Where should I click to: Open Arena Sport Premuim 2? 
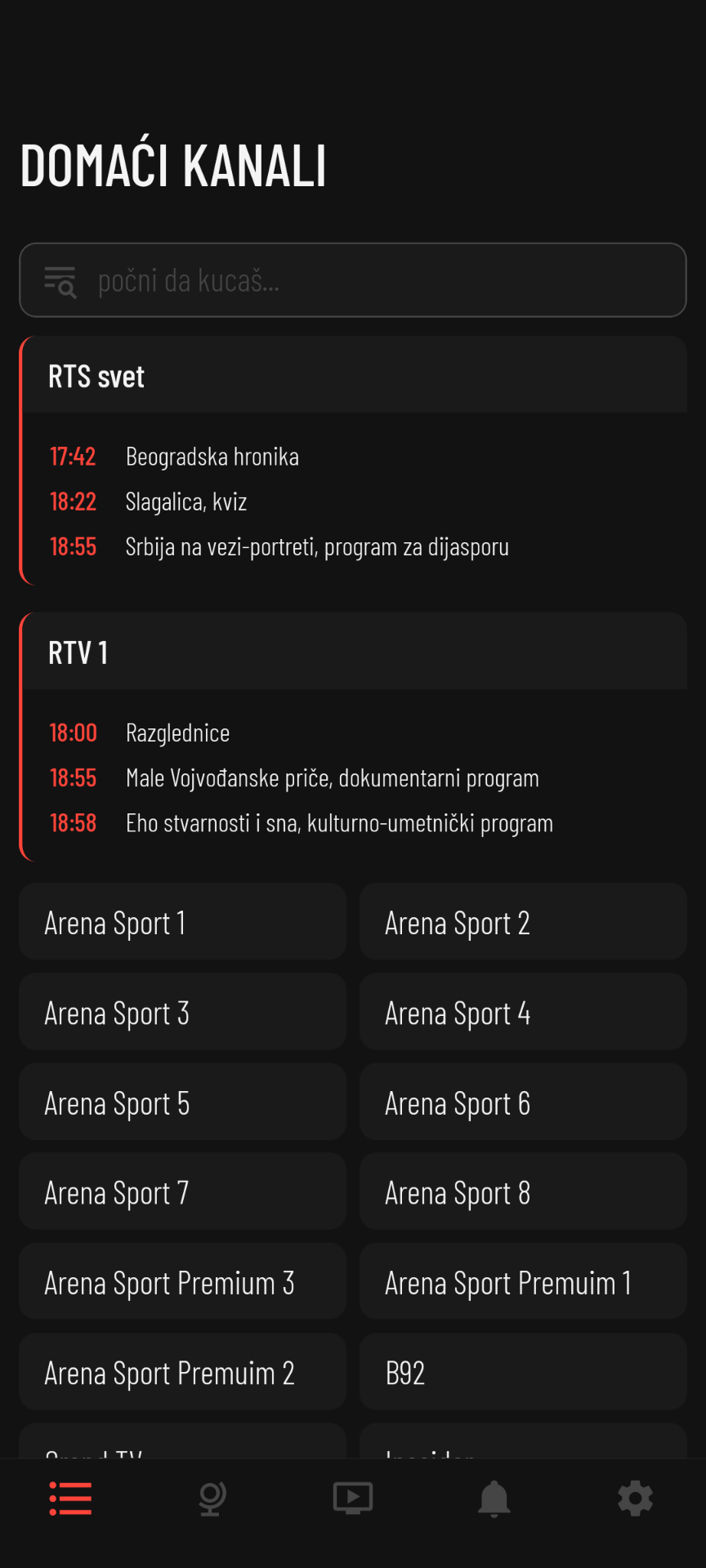[x=182, y=1372]
